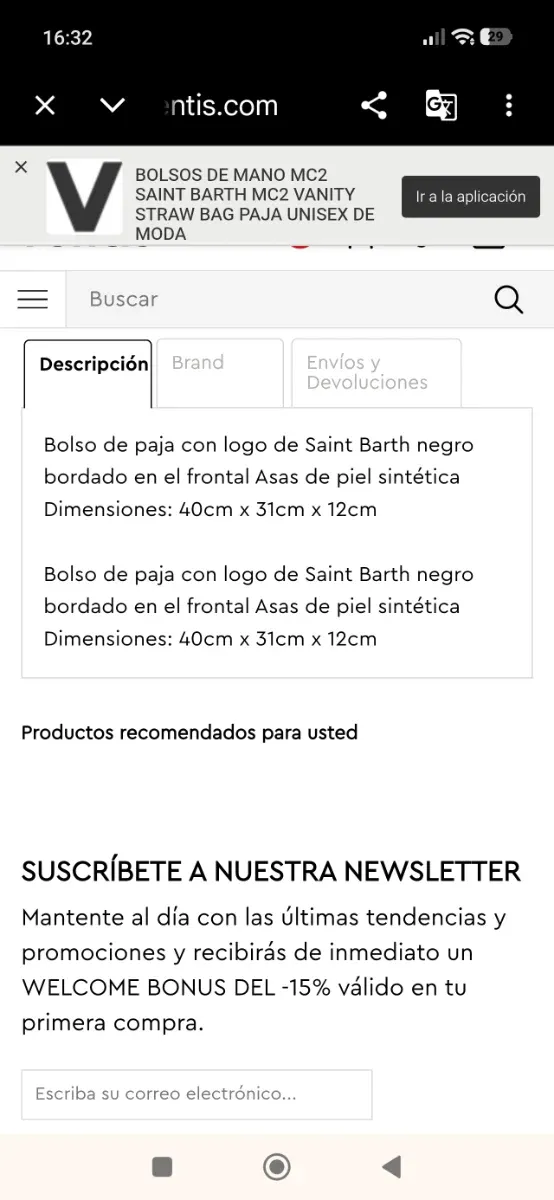
Task: Tap the newsletter email field
Action: click(197, 1094)
